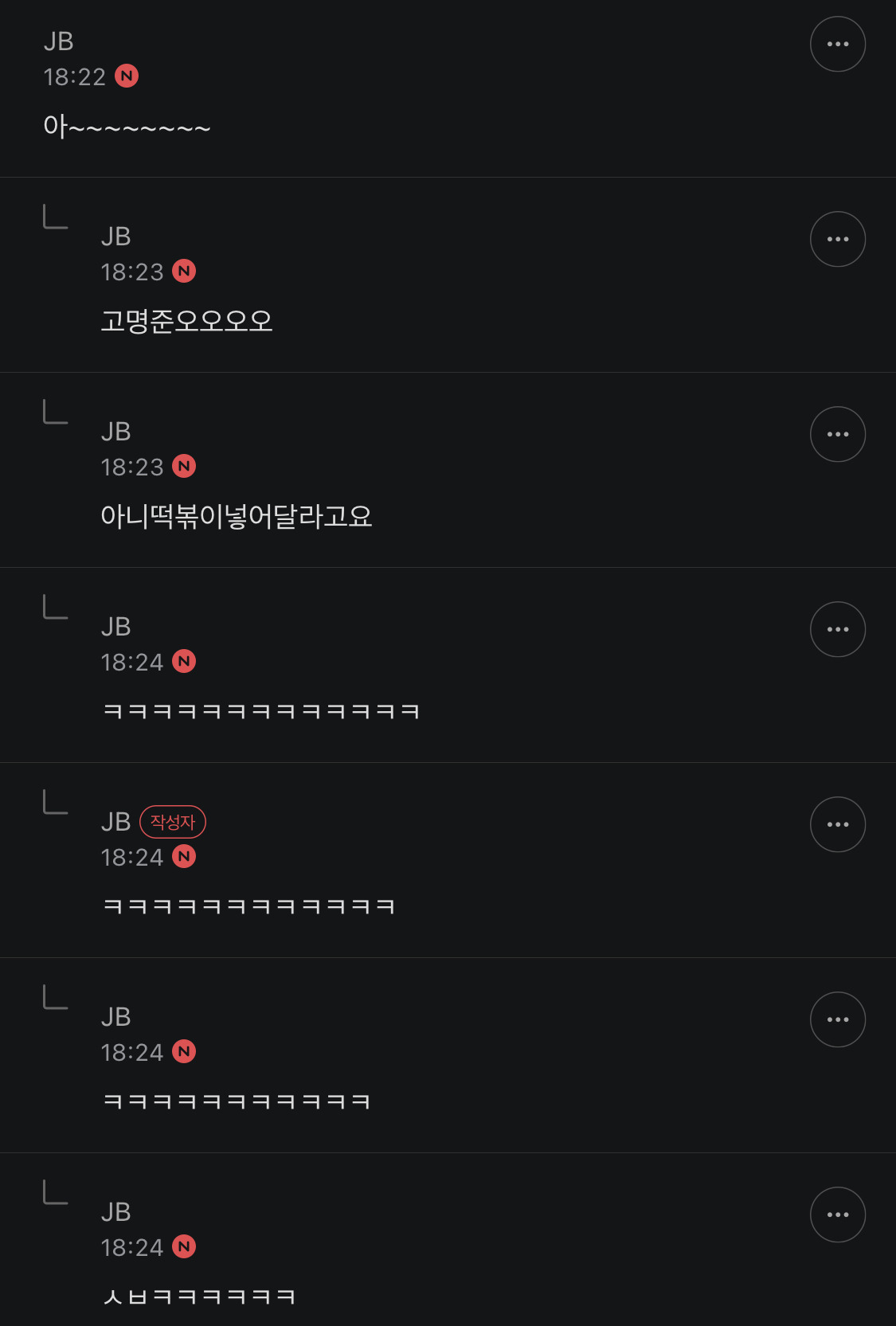Open more options on the 아니떡볶이넣어달라고요 reply
The height and width of the screenshot is (1326, 896).
pyautogui.click(x=838, y=434)
